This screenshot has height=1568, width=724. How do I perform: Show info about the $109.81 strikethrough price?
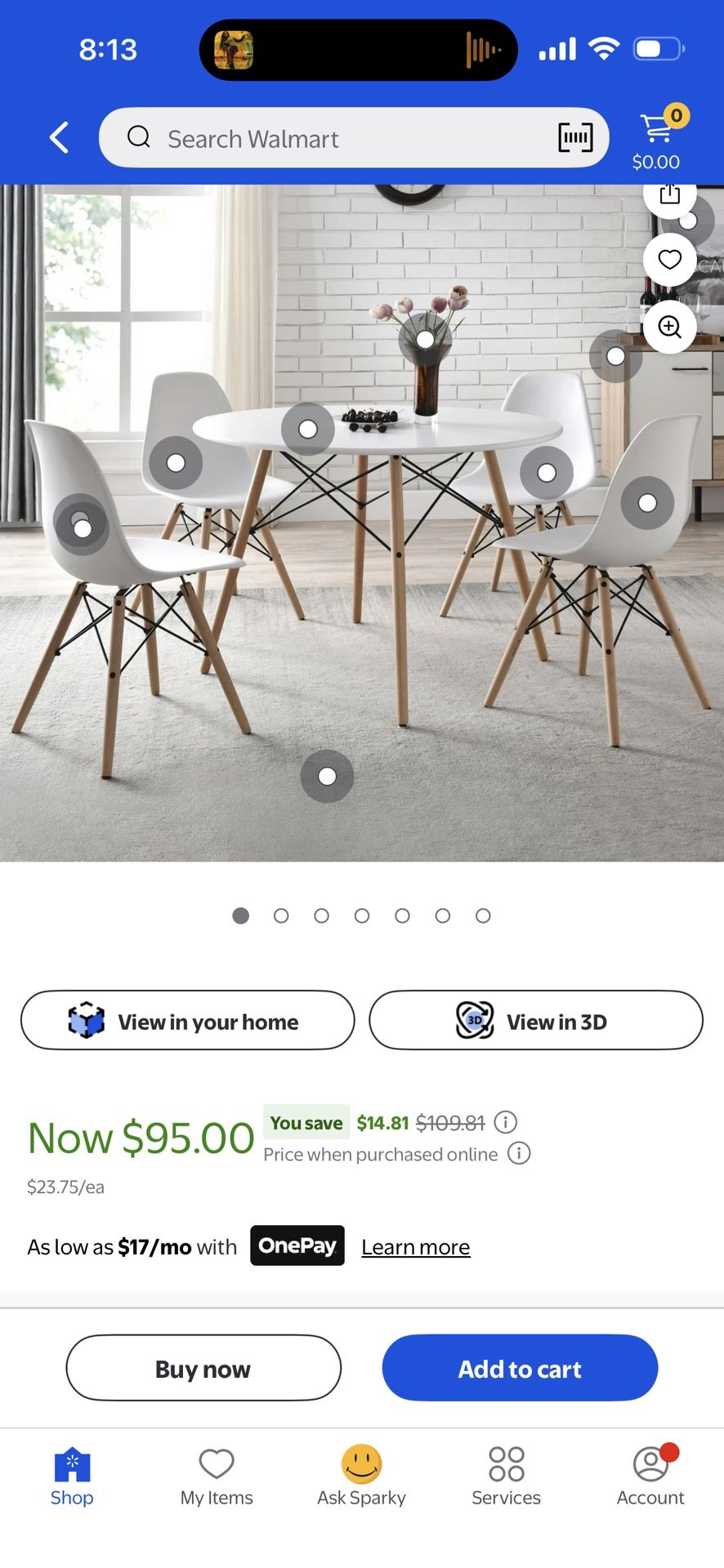[506, 1122]
